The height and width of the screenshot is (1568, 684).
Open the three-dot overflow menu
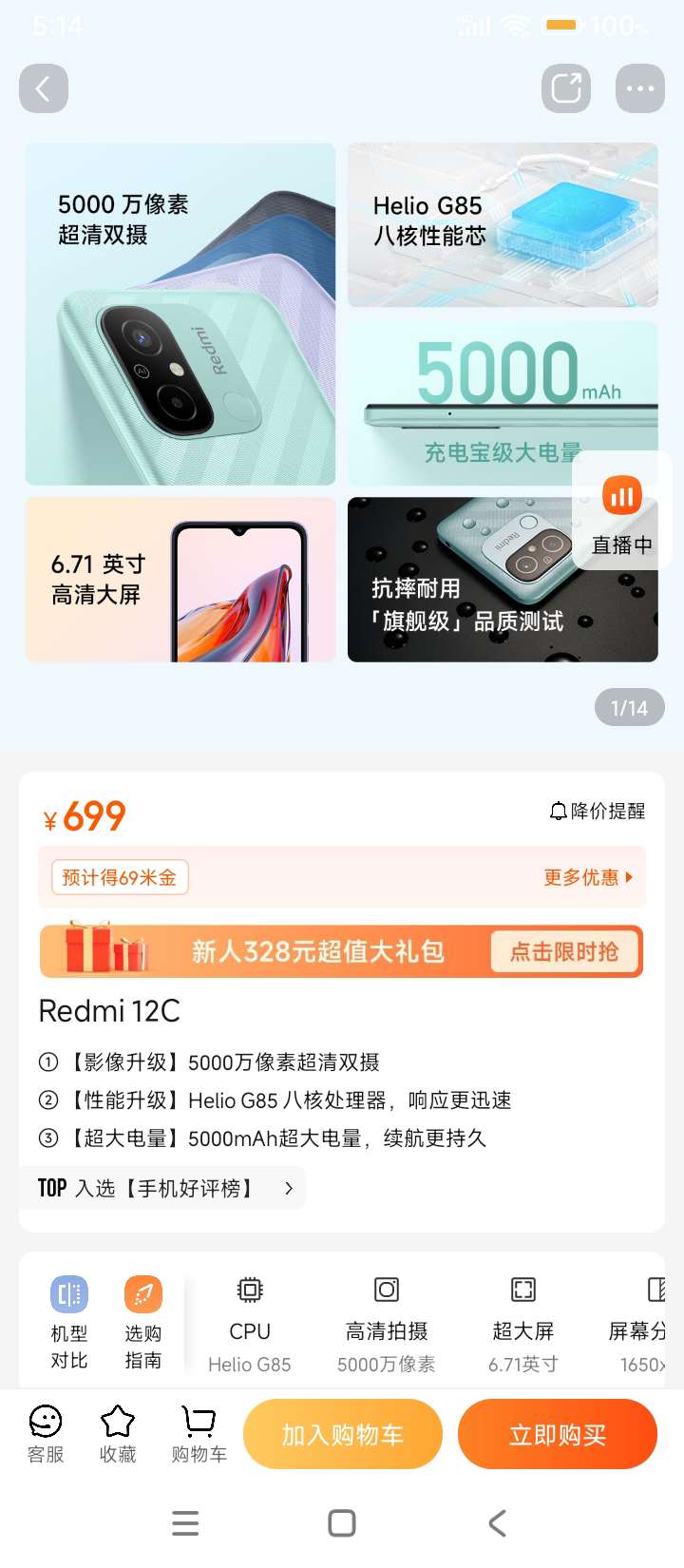(639, 89)
